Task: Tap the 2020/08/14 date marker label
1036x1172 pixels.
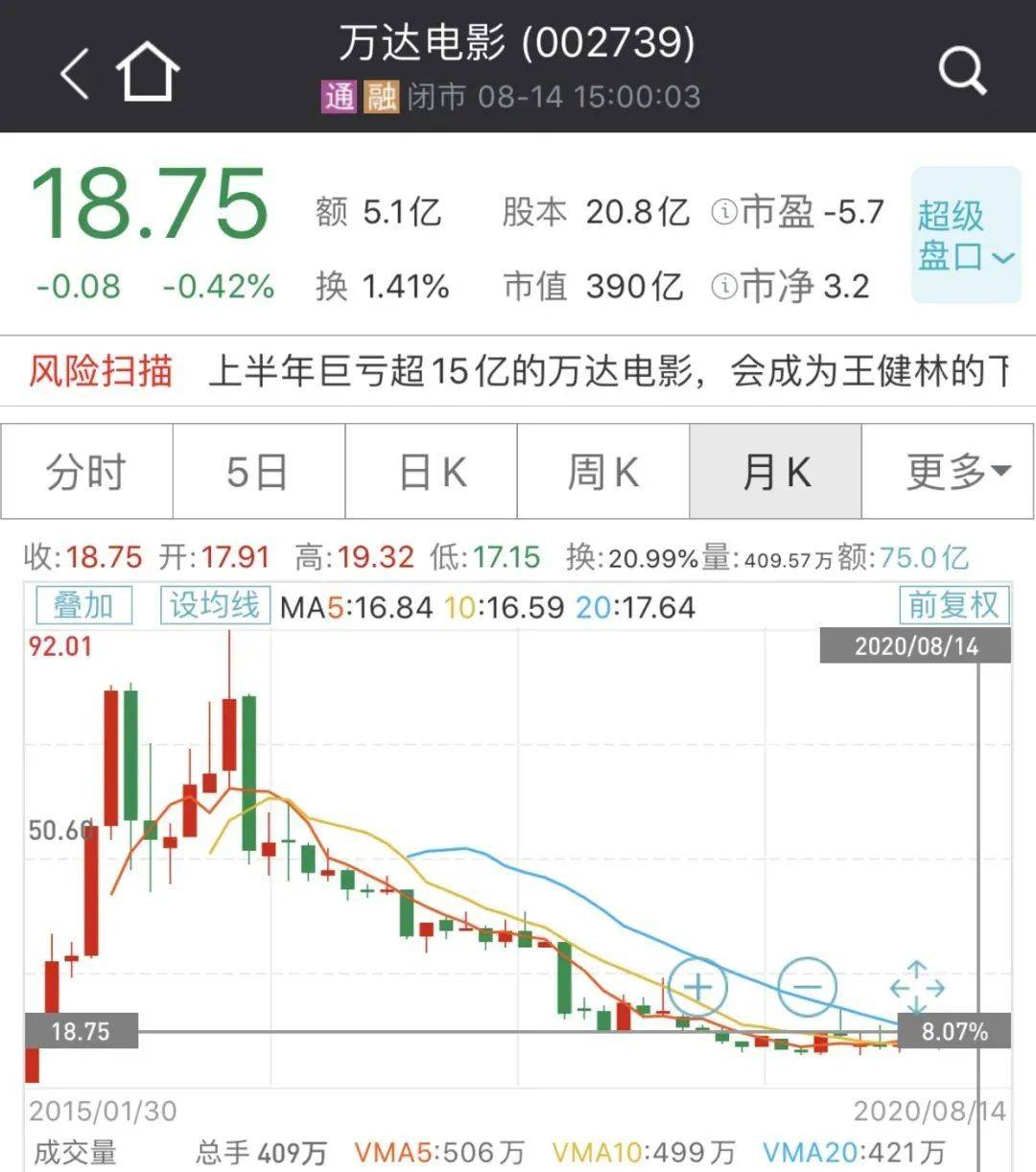Action: point(914,645)
